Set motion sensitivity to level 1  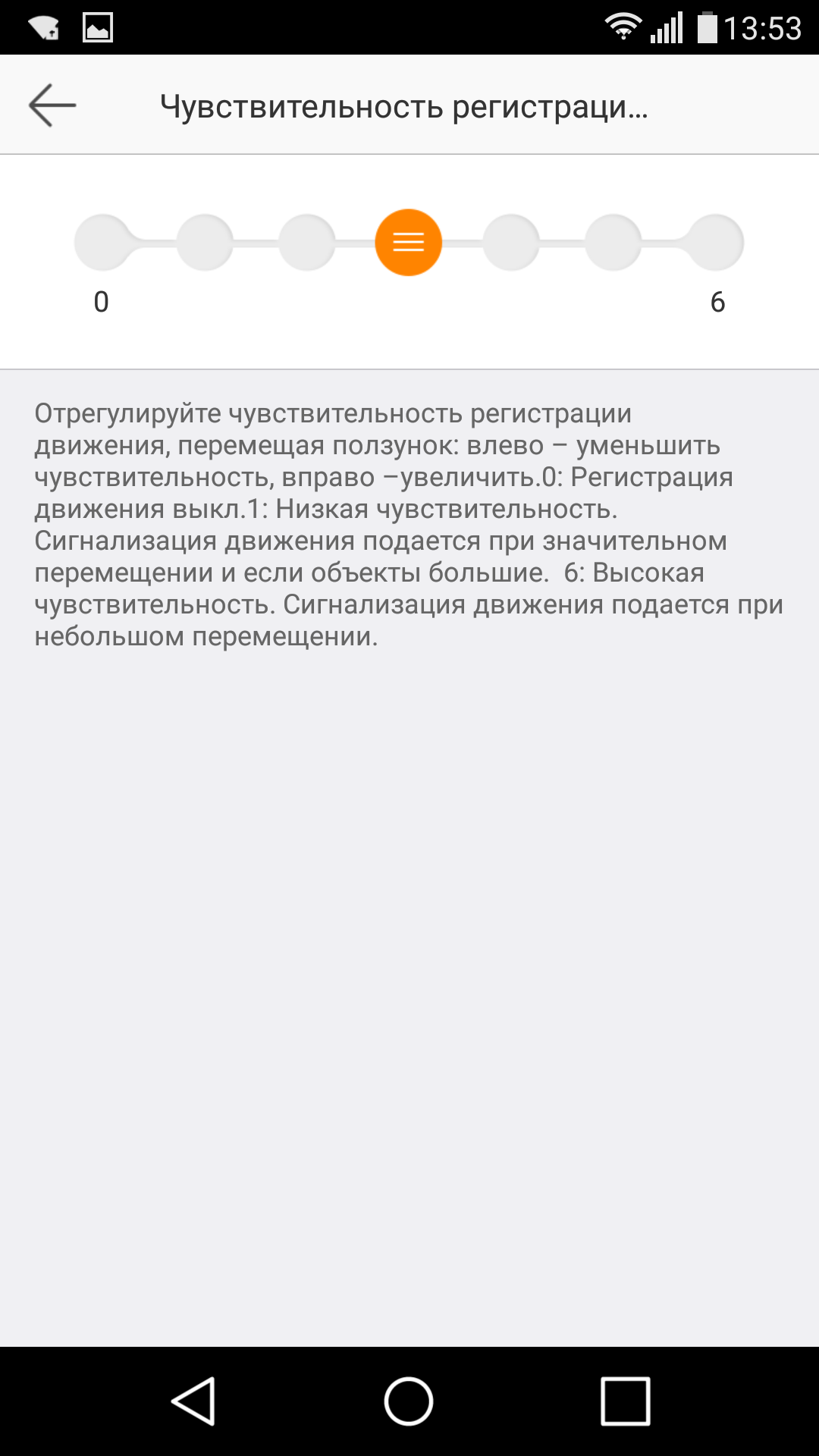(x=205, y=243)
